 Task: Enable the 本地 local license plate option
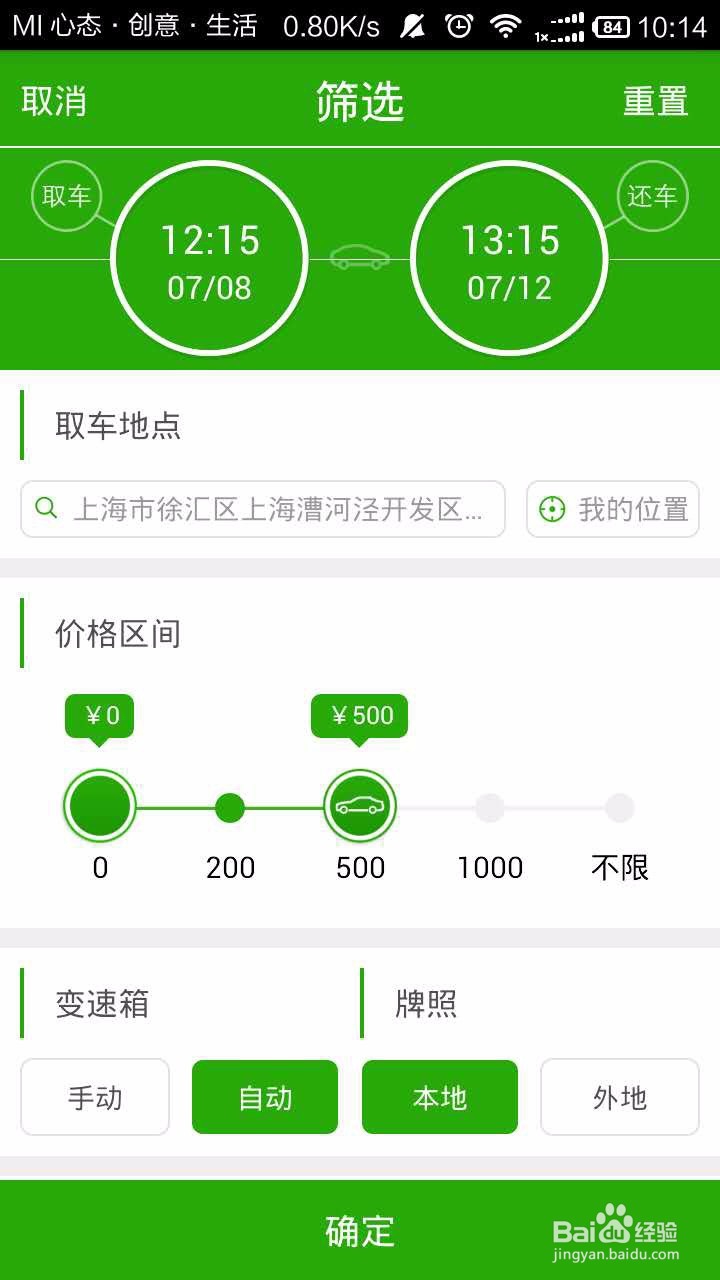click(440, 1097)
